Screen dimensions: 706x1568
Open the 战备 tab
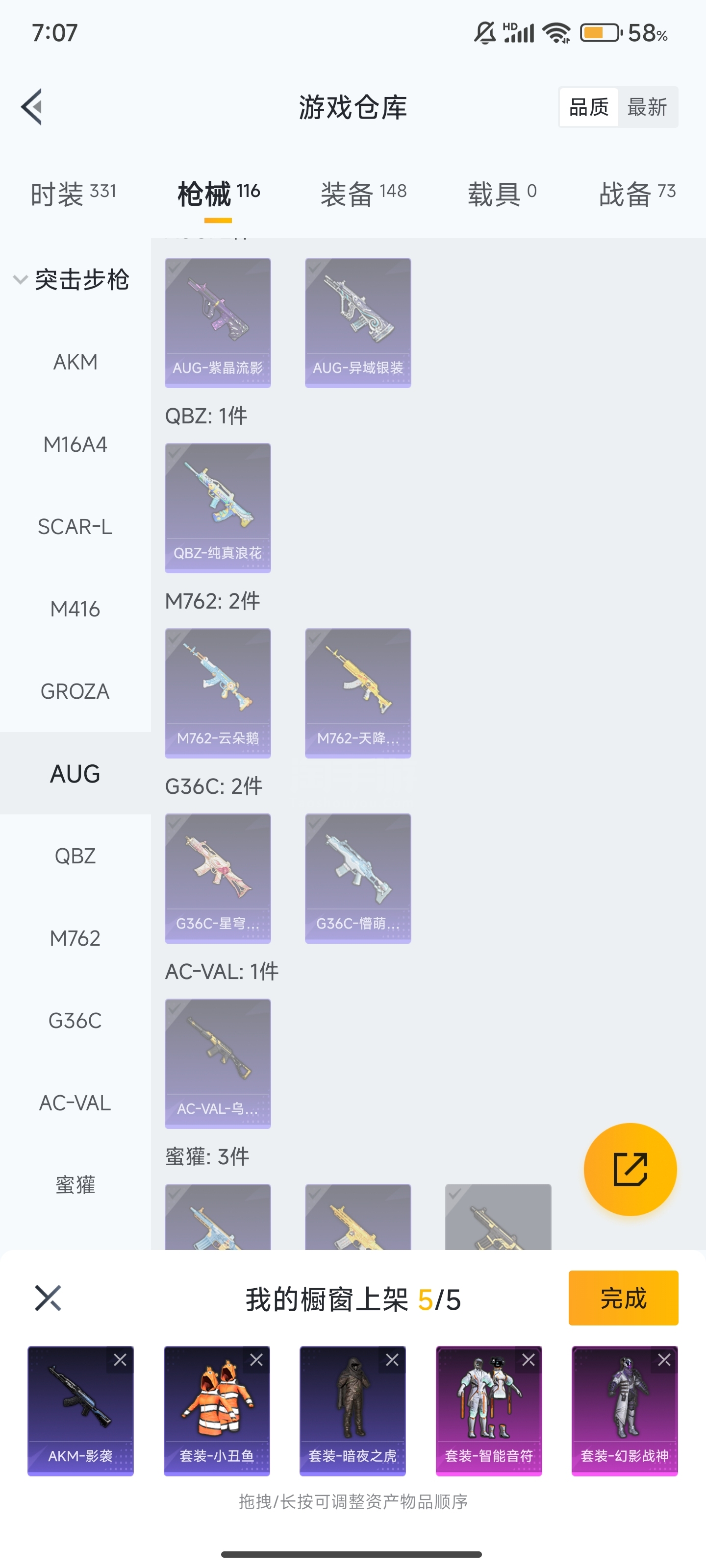pyautogui.click(x=636, y=194)
